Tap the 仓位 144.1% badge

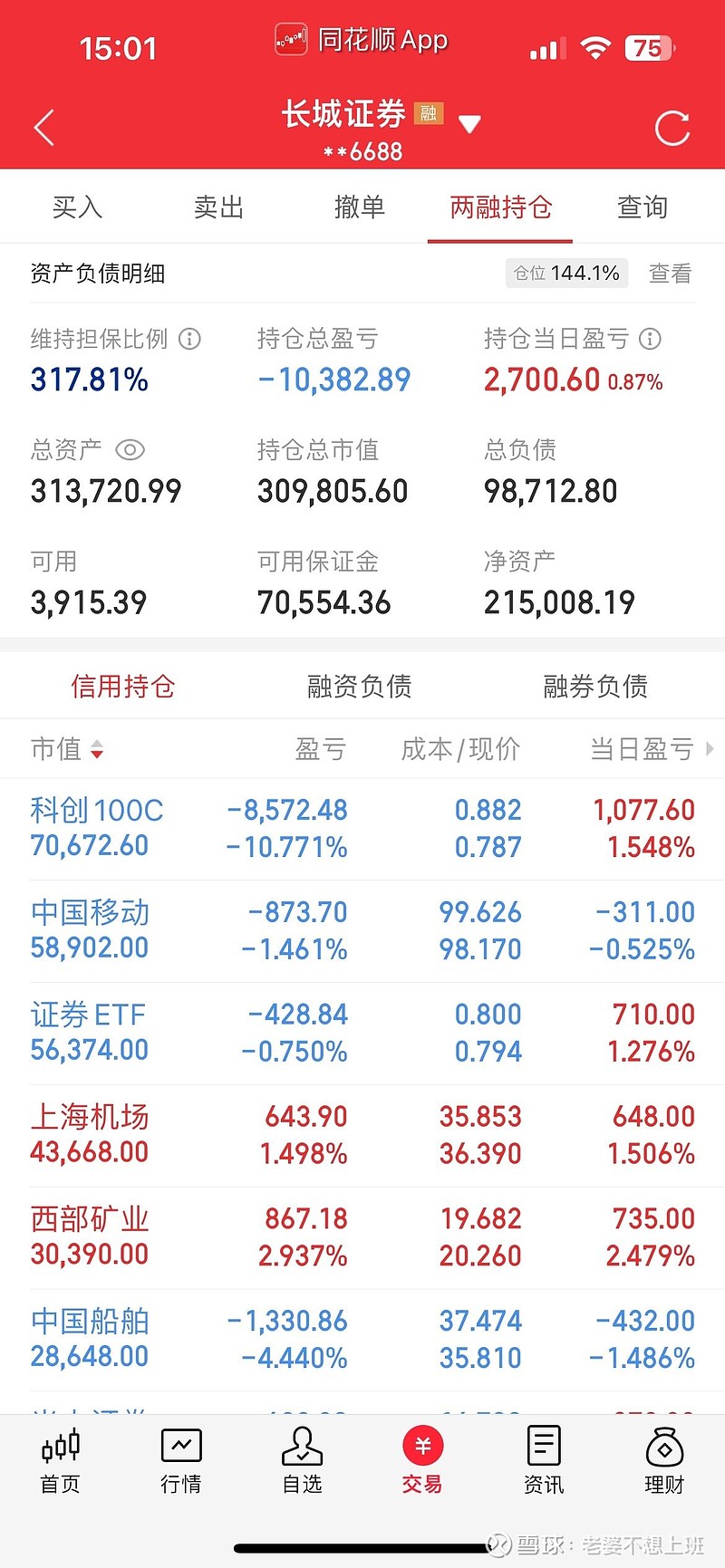pos(566,273)
